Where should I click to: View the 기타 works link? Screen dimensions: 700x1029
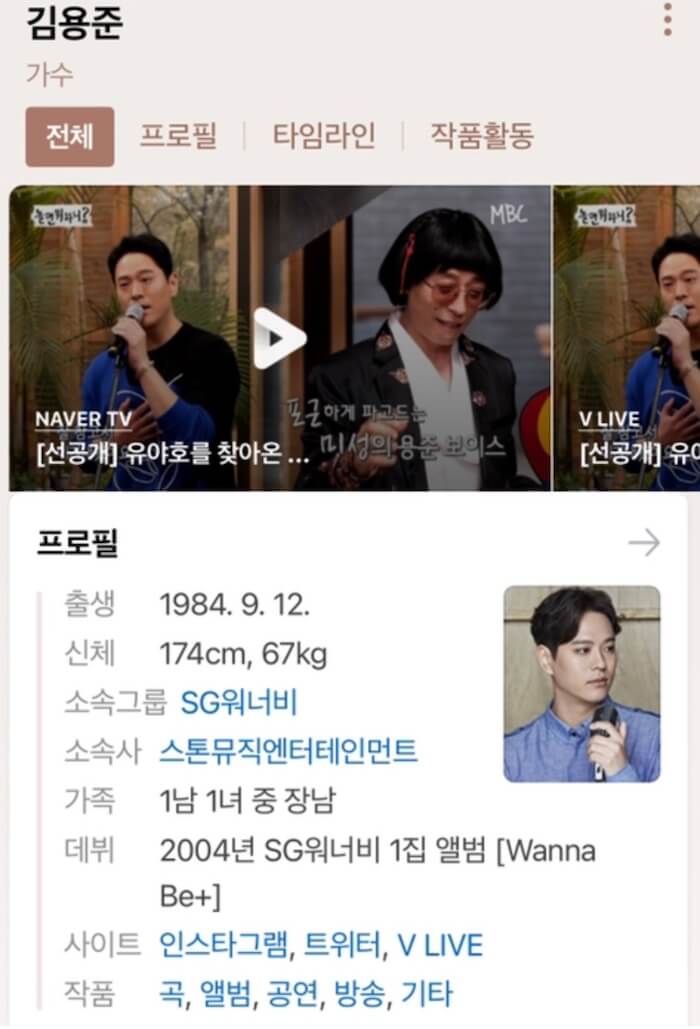pyautogui.click(x=427, y=993)
